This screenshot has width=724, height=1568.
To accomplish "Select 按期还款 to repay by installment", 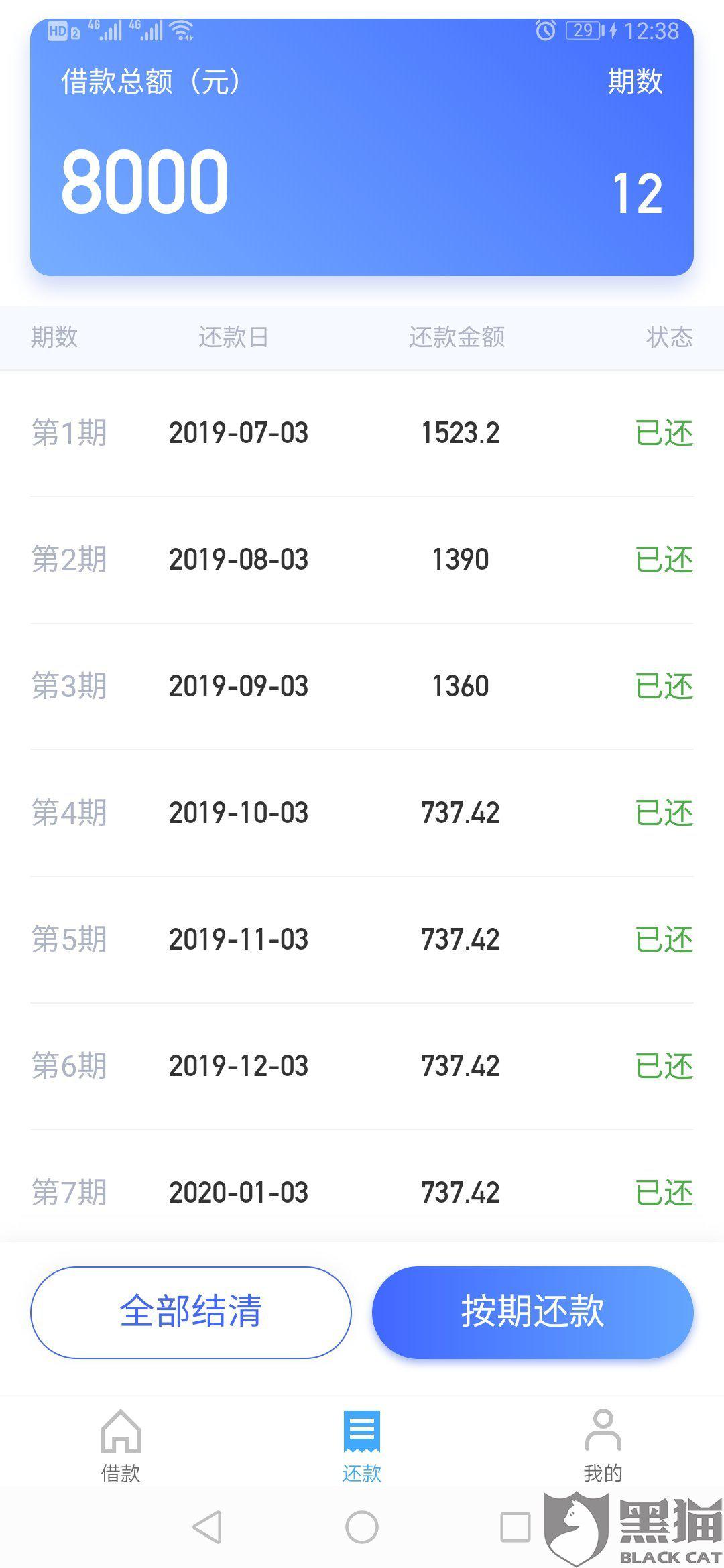I will 533,1312.
